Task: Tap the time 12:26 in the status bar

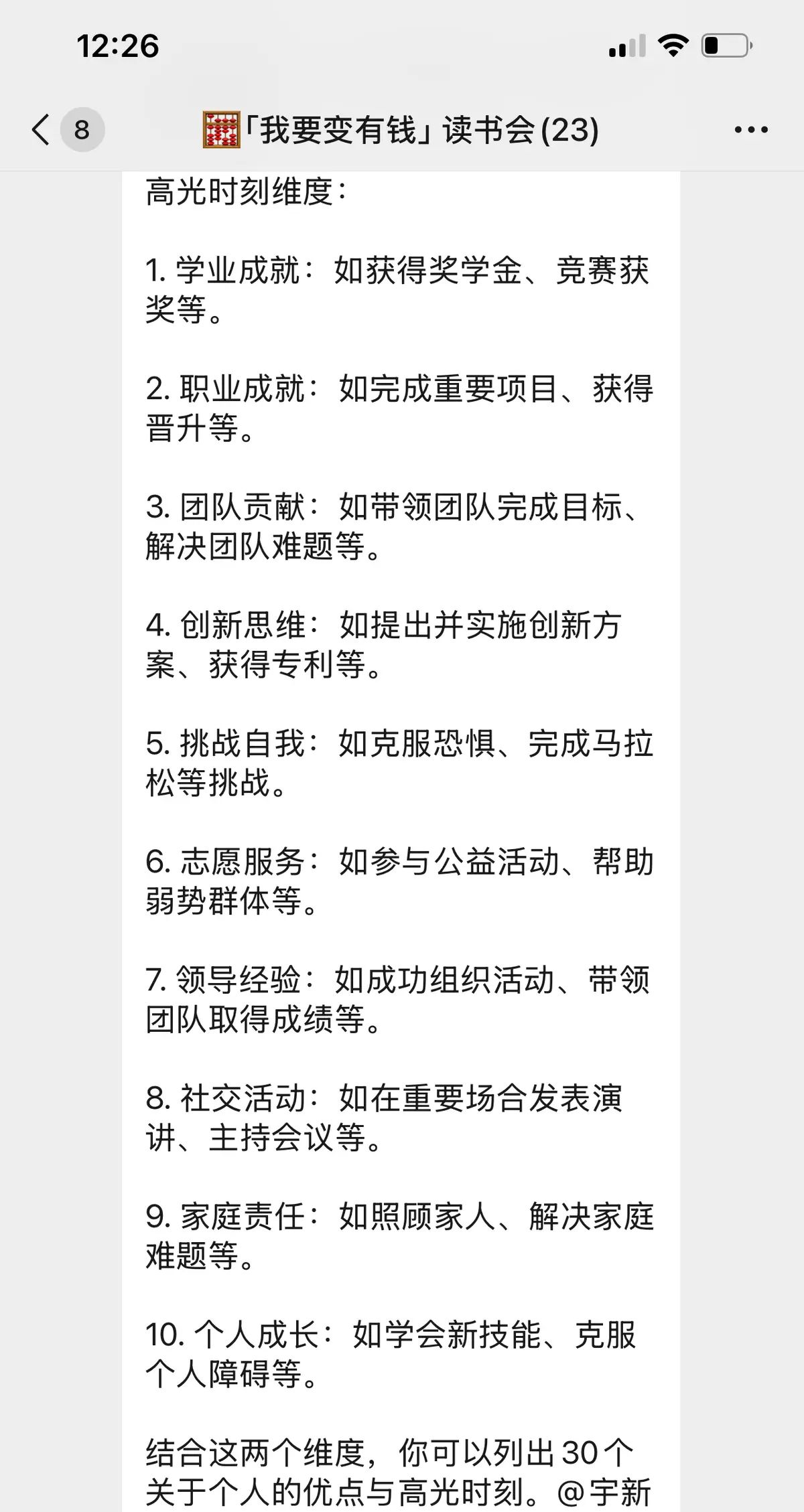Action: click(x=117, y=46)
